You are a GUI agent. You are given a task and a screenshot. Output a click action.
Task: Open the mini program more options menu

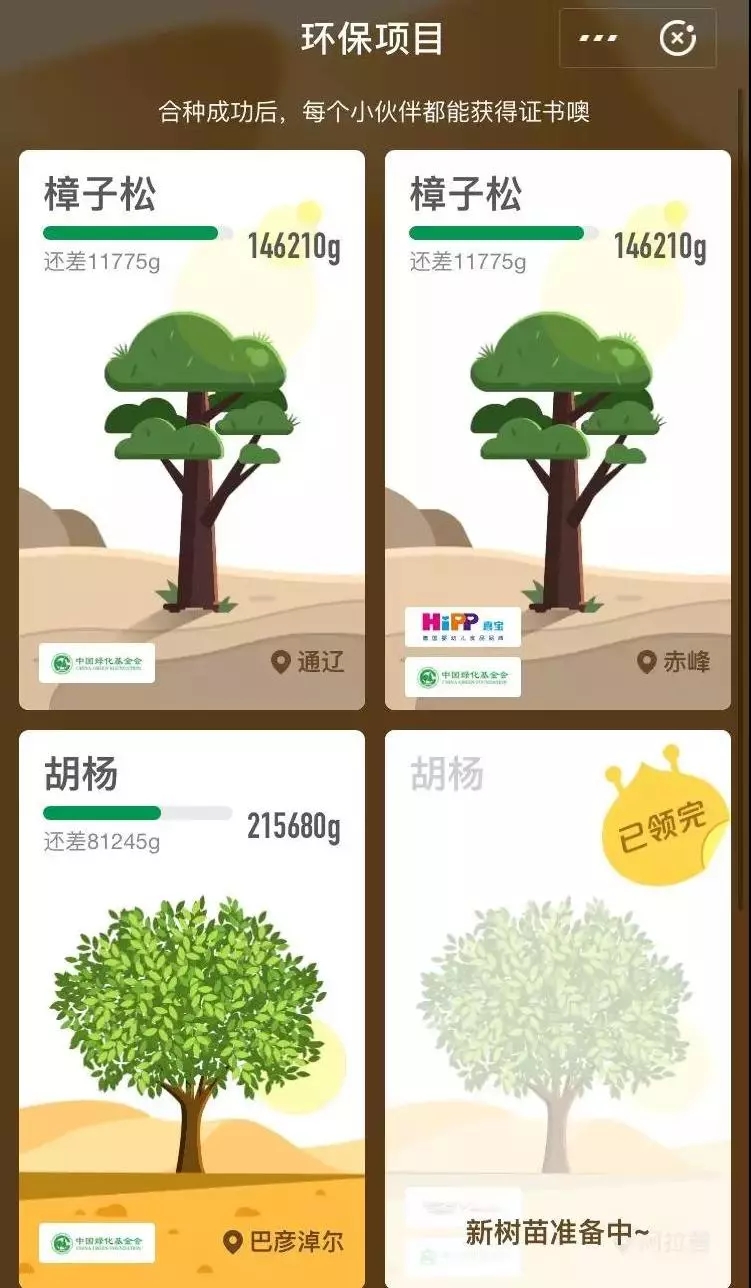pyautogui.click(x=598, y=39)
